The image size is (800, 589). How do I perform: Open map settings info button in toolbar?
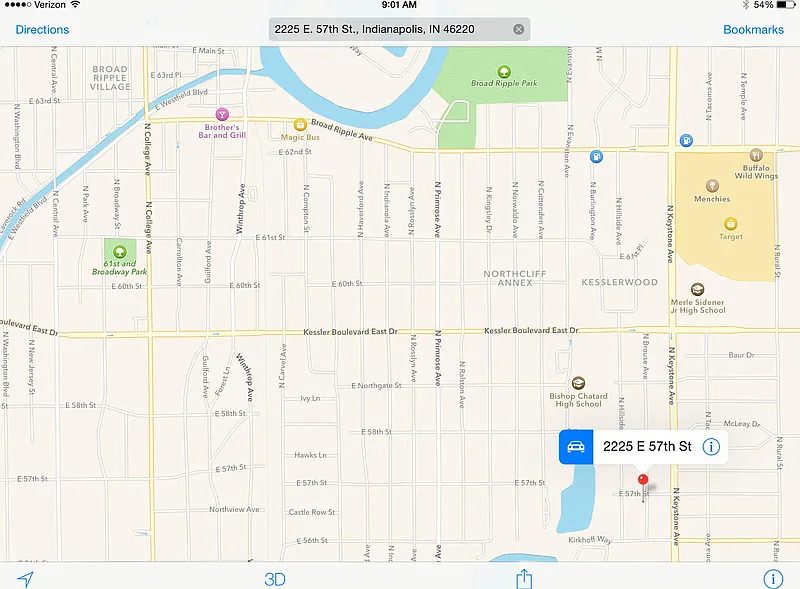[x=771, y=579]
